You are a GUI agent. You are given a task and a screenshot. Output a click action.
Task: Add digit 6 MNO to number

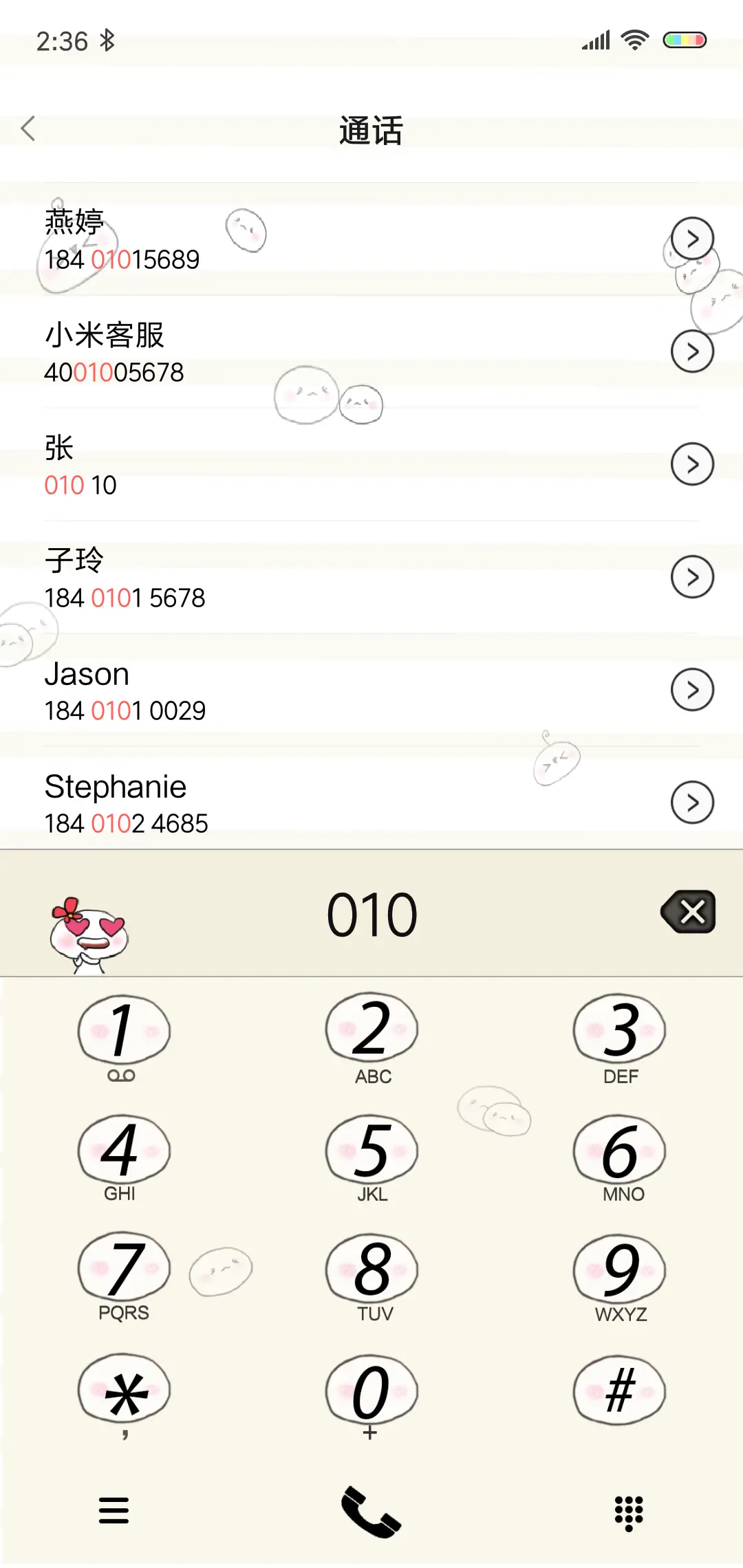(619, 1152)
